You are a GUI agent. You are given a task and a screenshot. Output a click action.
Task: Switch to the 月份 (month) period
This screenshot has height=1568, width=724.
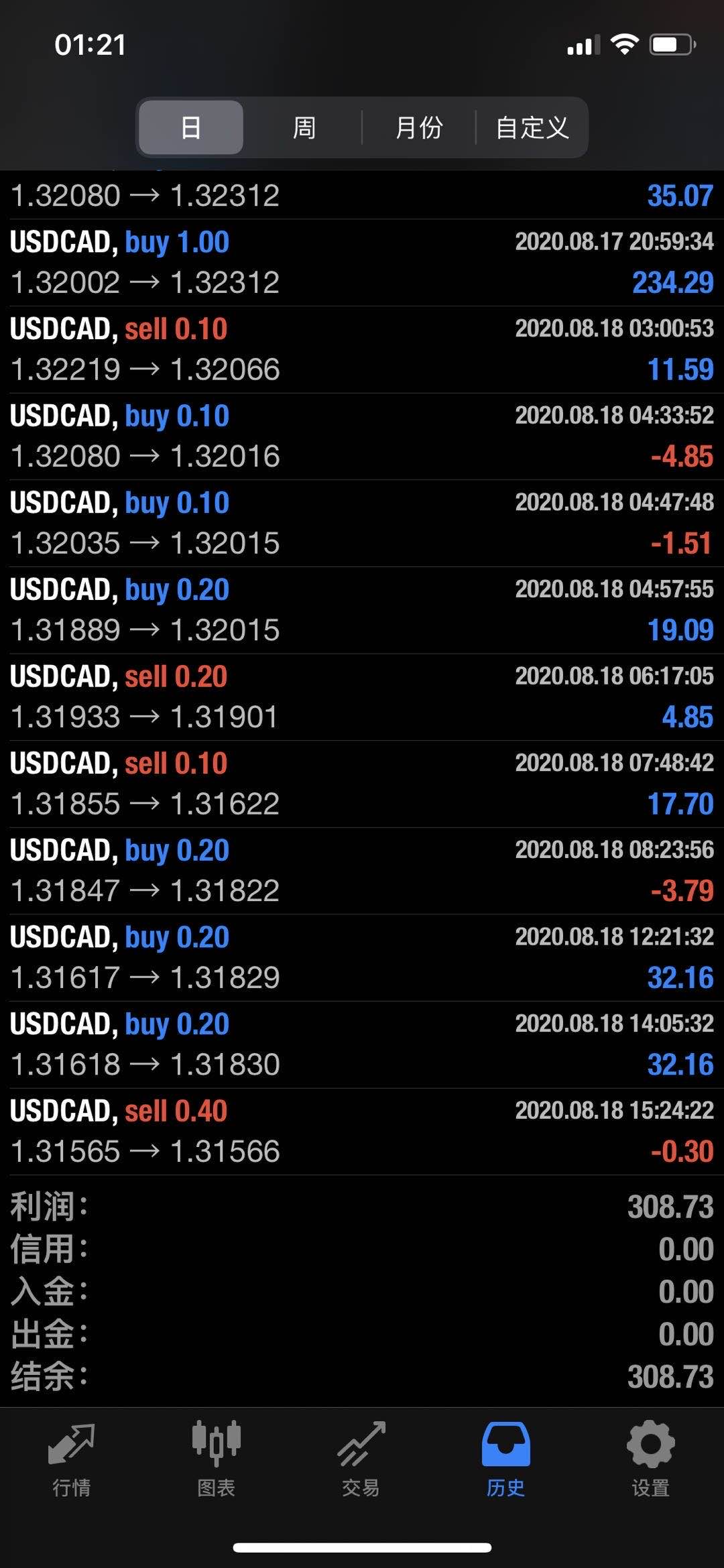pyautogui.click(x=419, y=127)
